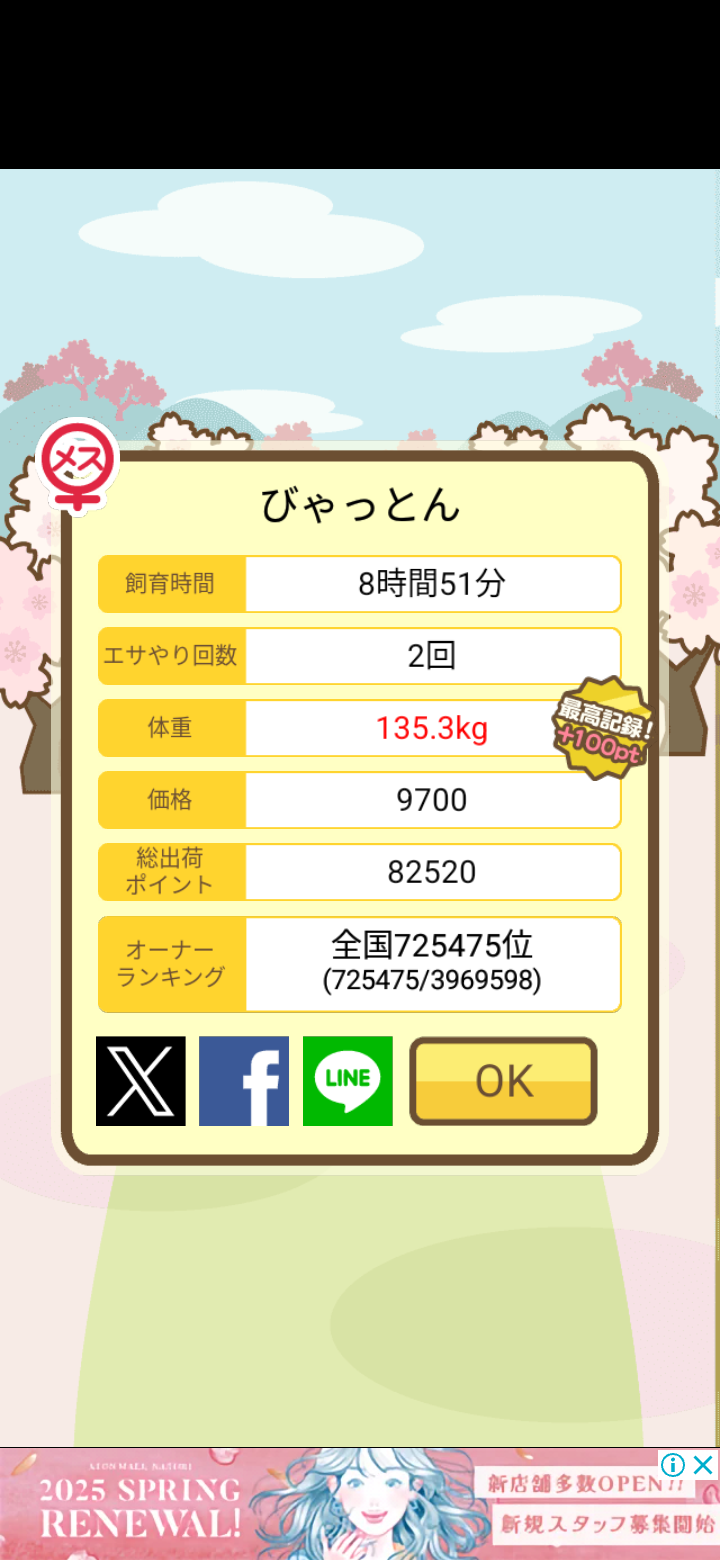
Task: Confirm the result with OK
Action: point(503,1081)
